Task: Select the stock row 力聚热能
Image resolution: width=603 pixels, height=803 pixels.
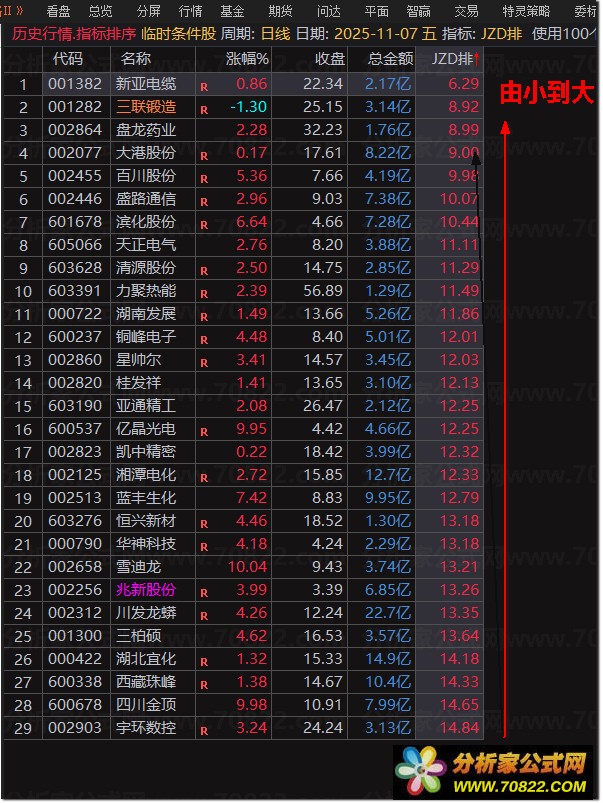Action: pos(146,290)
